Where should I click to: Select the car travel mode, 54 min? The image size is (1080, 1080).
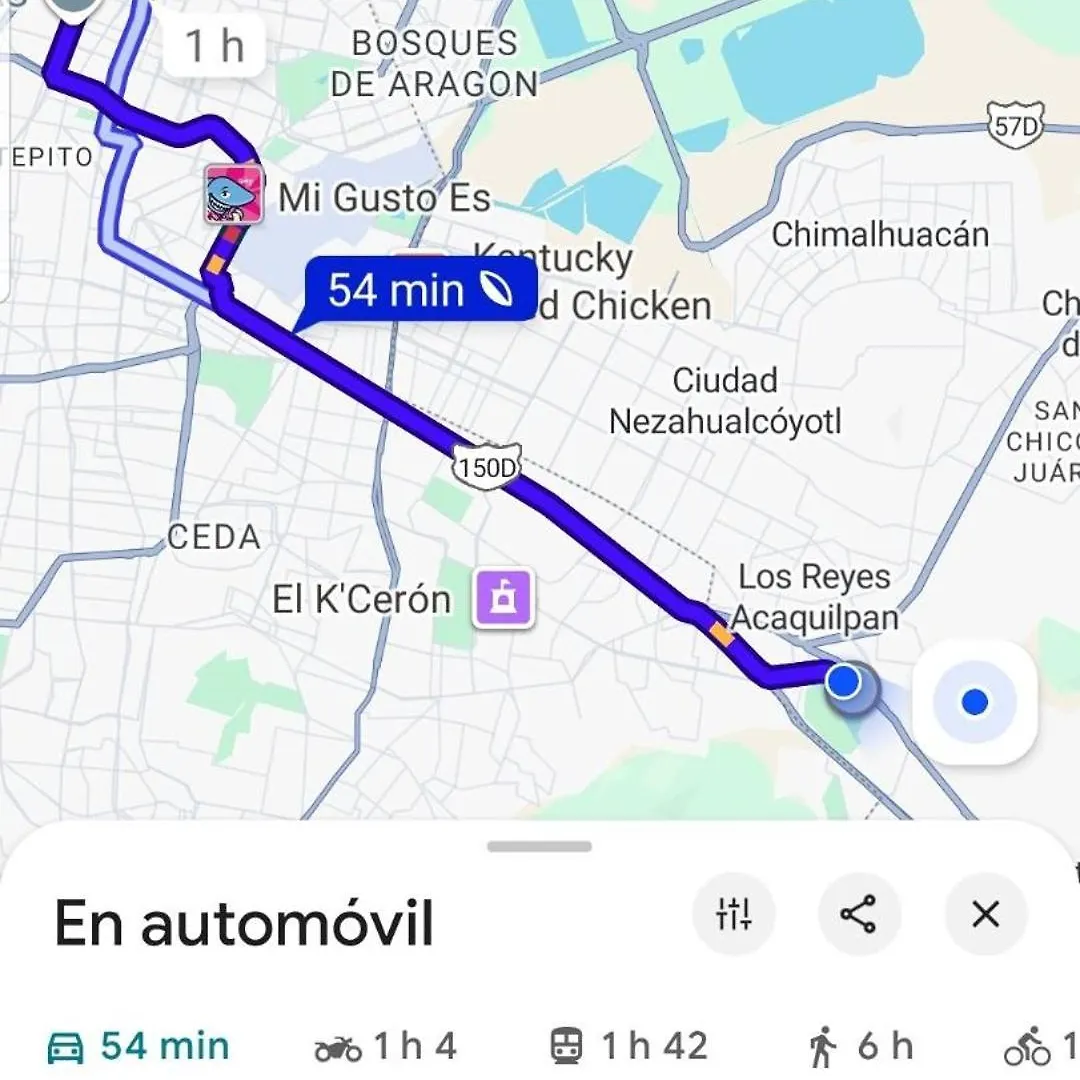coord(138,1046)
